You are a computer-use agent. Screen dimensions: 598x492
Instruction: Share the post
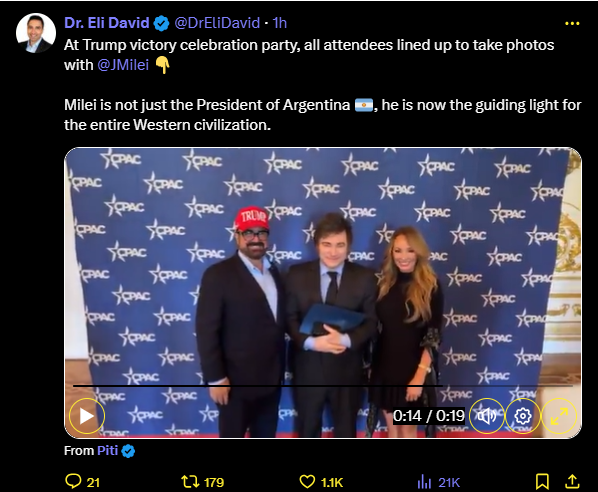572,482
